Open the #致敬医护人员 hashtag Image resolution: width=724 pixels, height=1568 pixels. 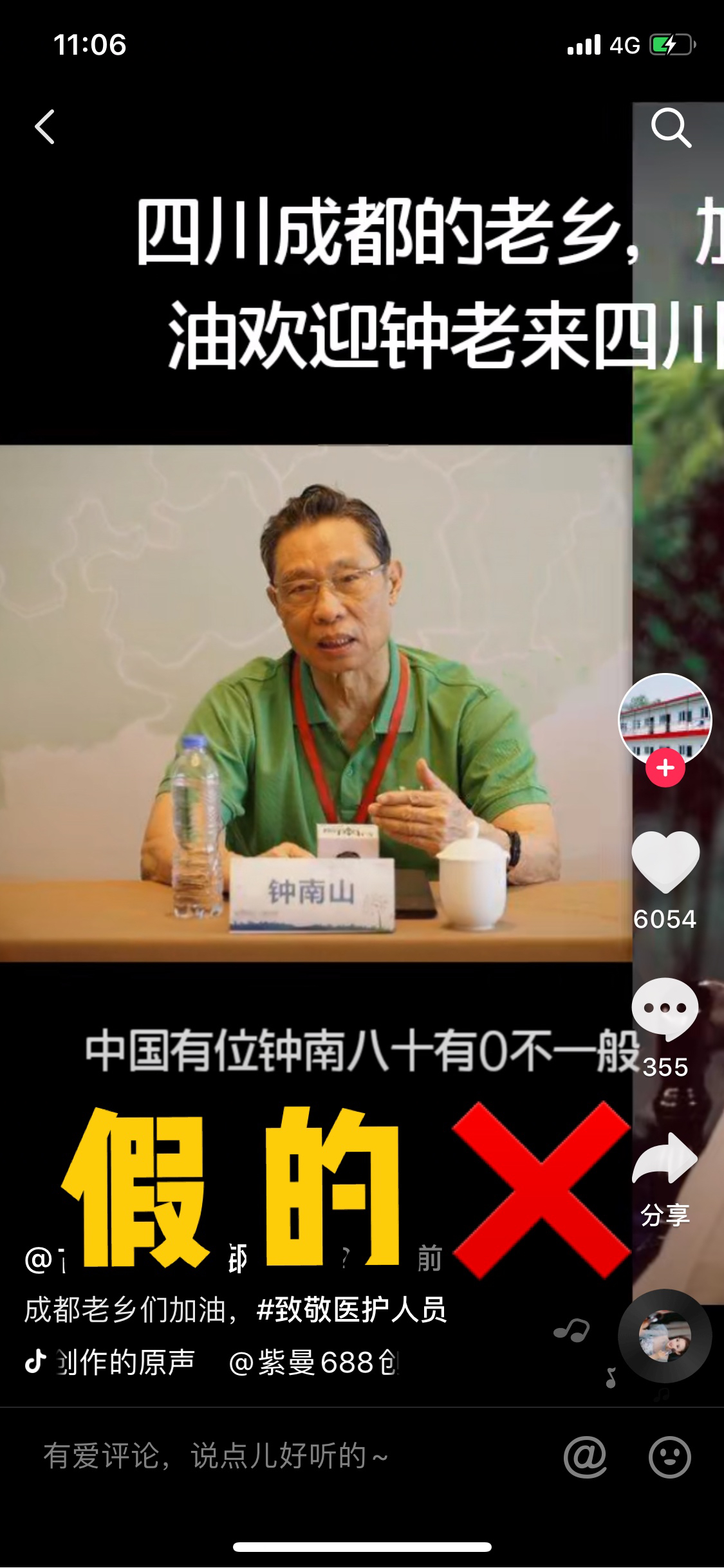coord(351,1310)
